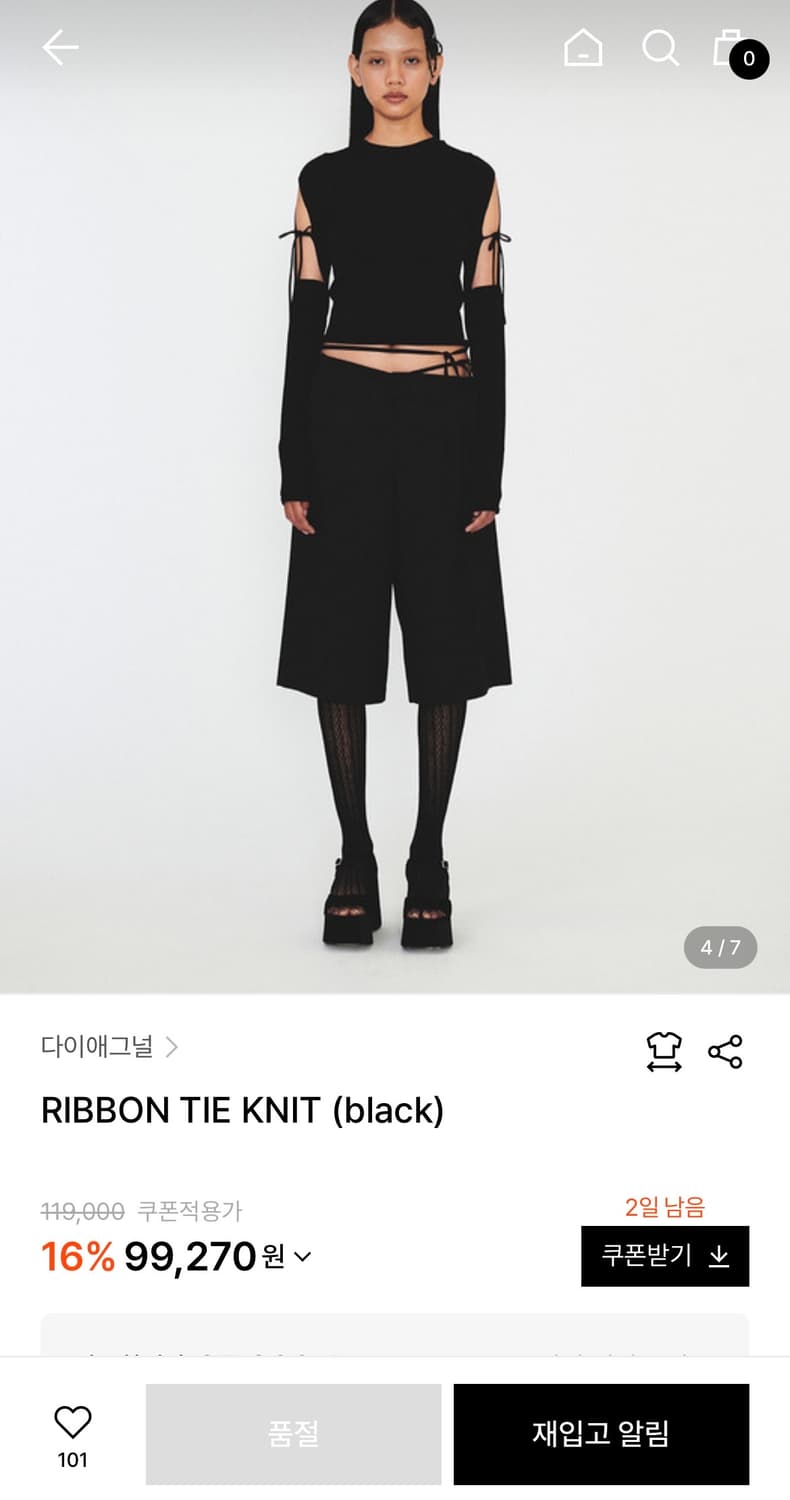Click the cart badge showing 0
The width and height of the screenshot is (790, 1500).
click(x=746, y=60)
